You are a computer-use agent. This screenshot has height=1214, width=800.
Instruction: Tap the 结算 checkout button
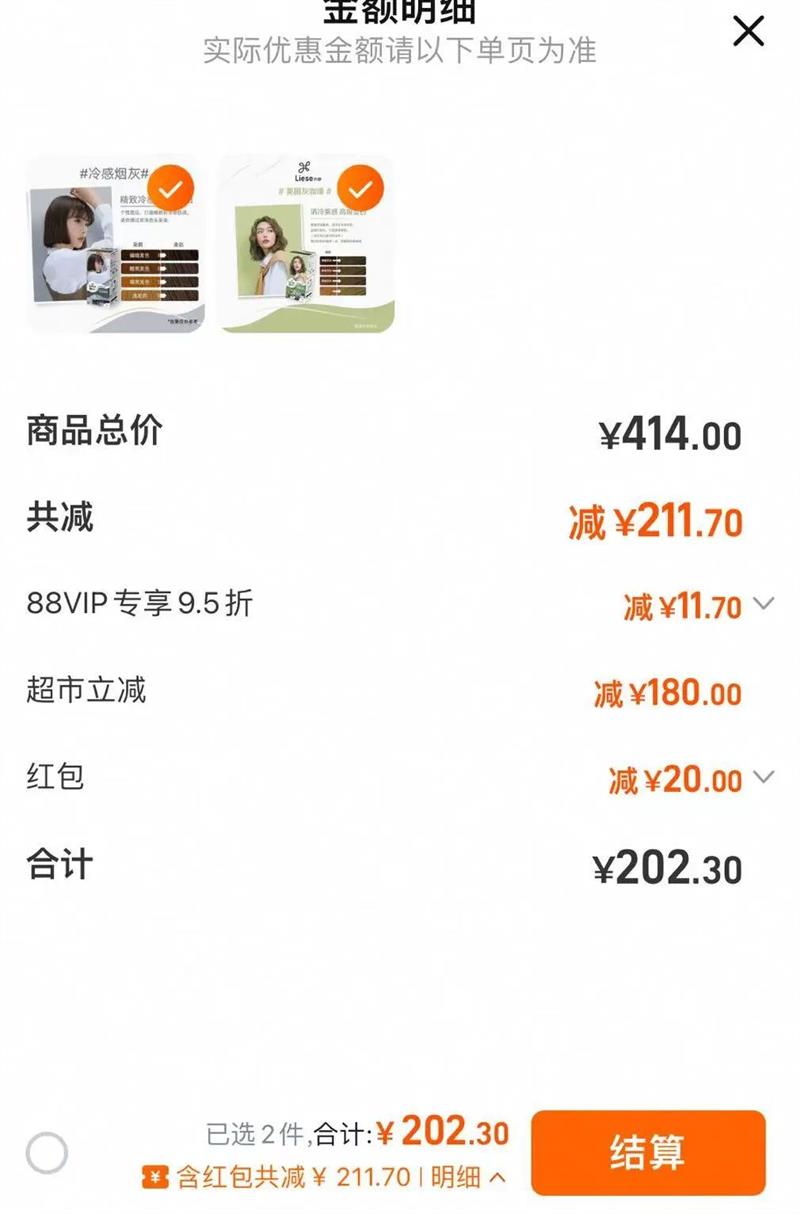pos(648,1152)
